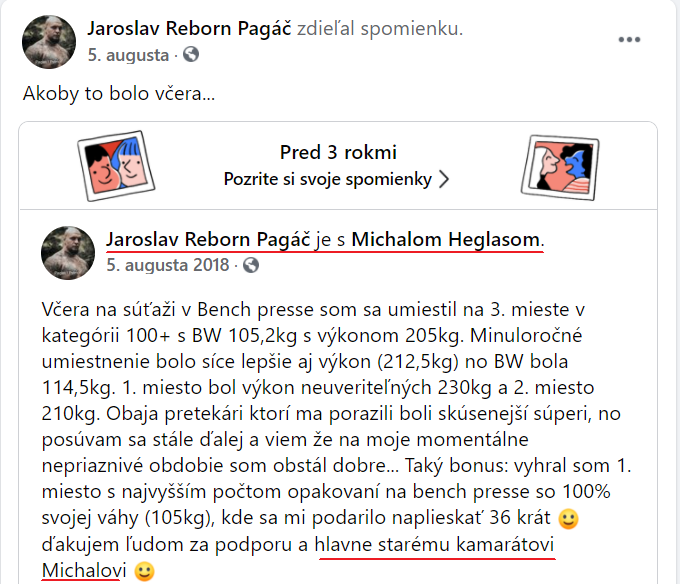Open Jaroslav Reborn Pagáč's profile from post header
Image resolution: width=680 pixels, height=584 pixels.
[189, 28]
